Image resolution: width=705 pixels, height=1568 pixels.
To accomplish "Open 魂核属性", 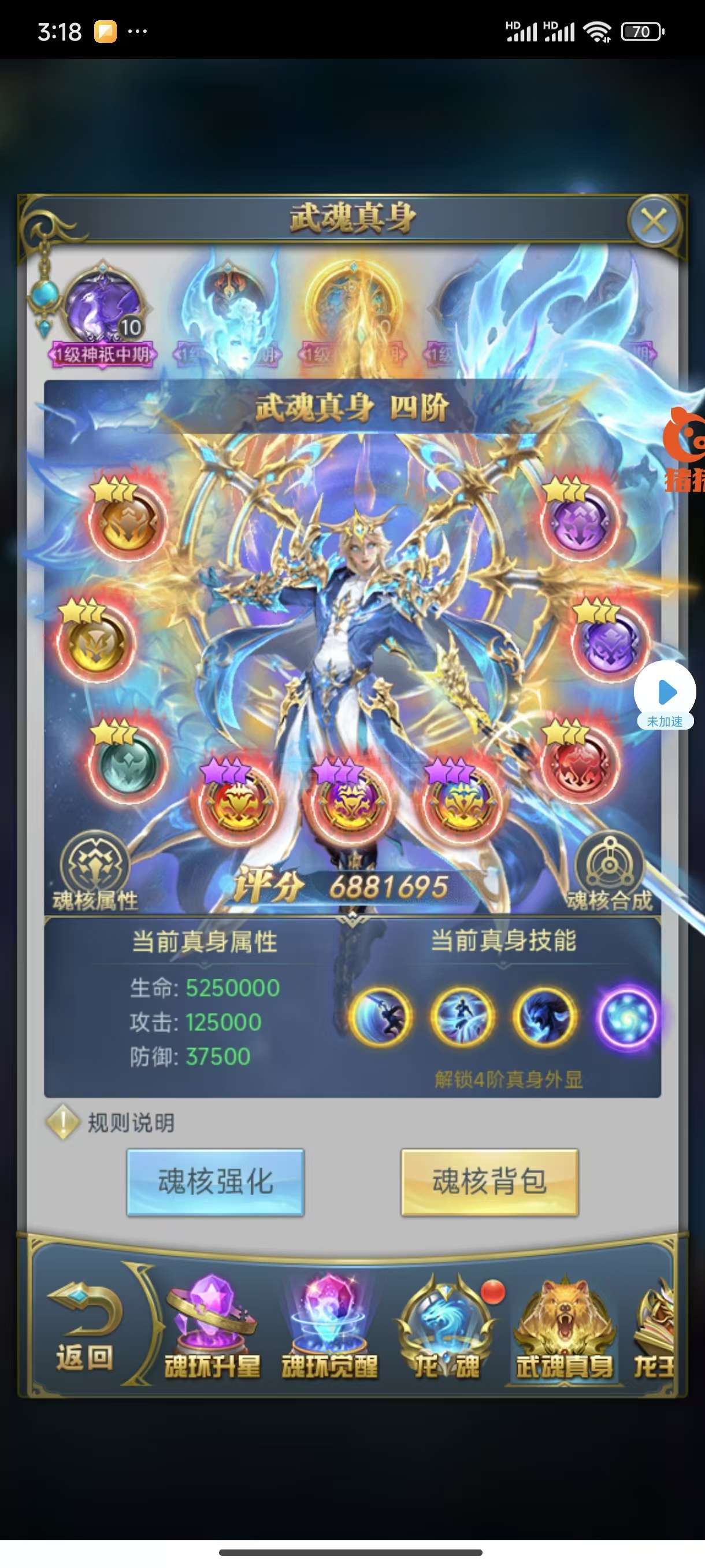I will click(x=95, y=872).
